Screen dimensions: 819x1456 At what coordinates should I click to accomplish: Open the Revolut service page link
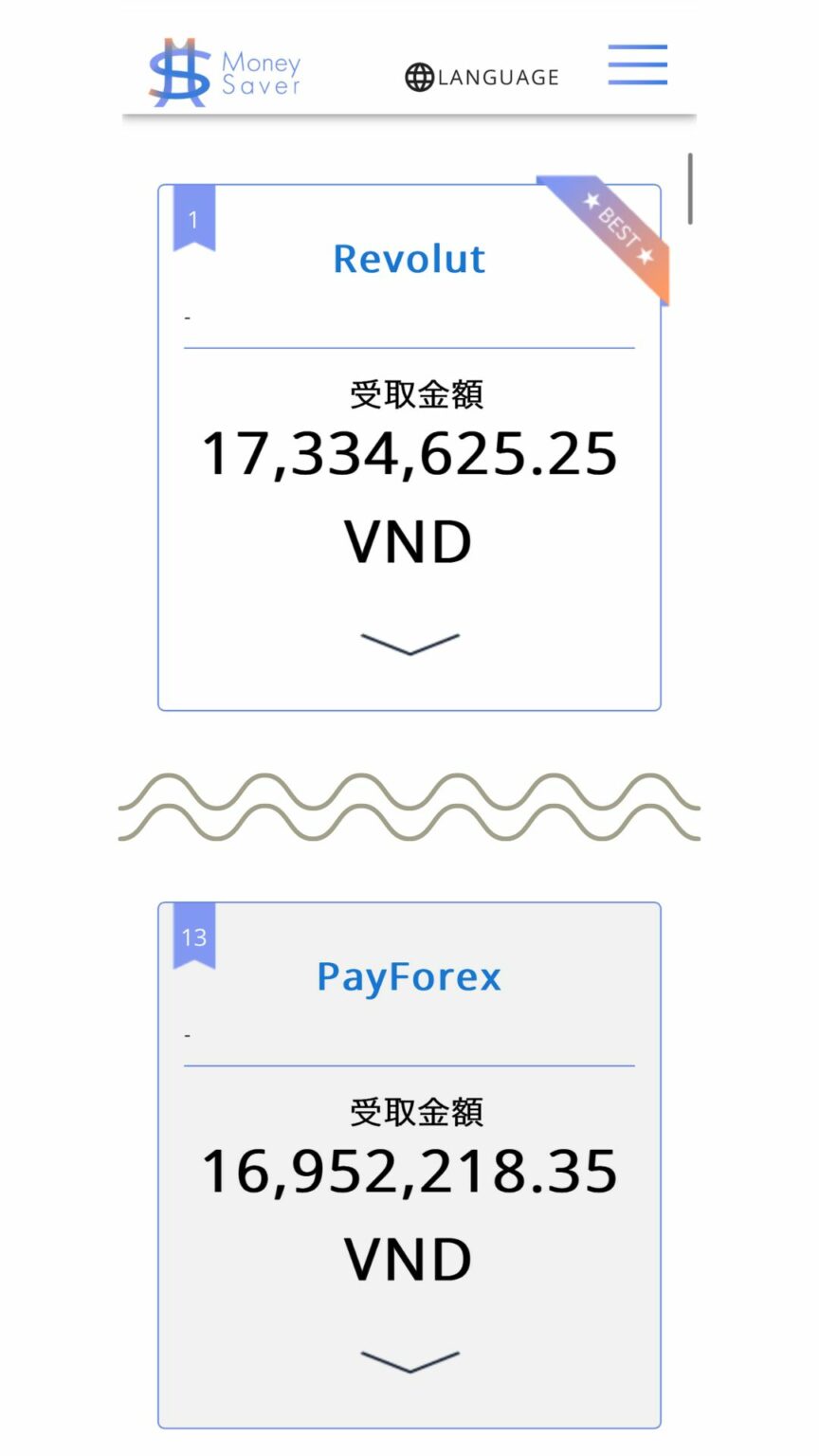click(x=409, y=258)
